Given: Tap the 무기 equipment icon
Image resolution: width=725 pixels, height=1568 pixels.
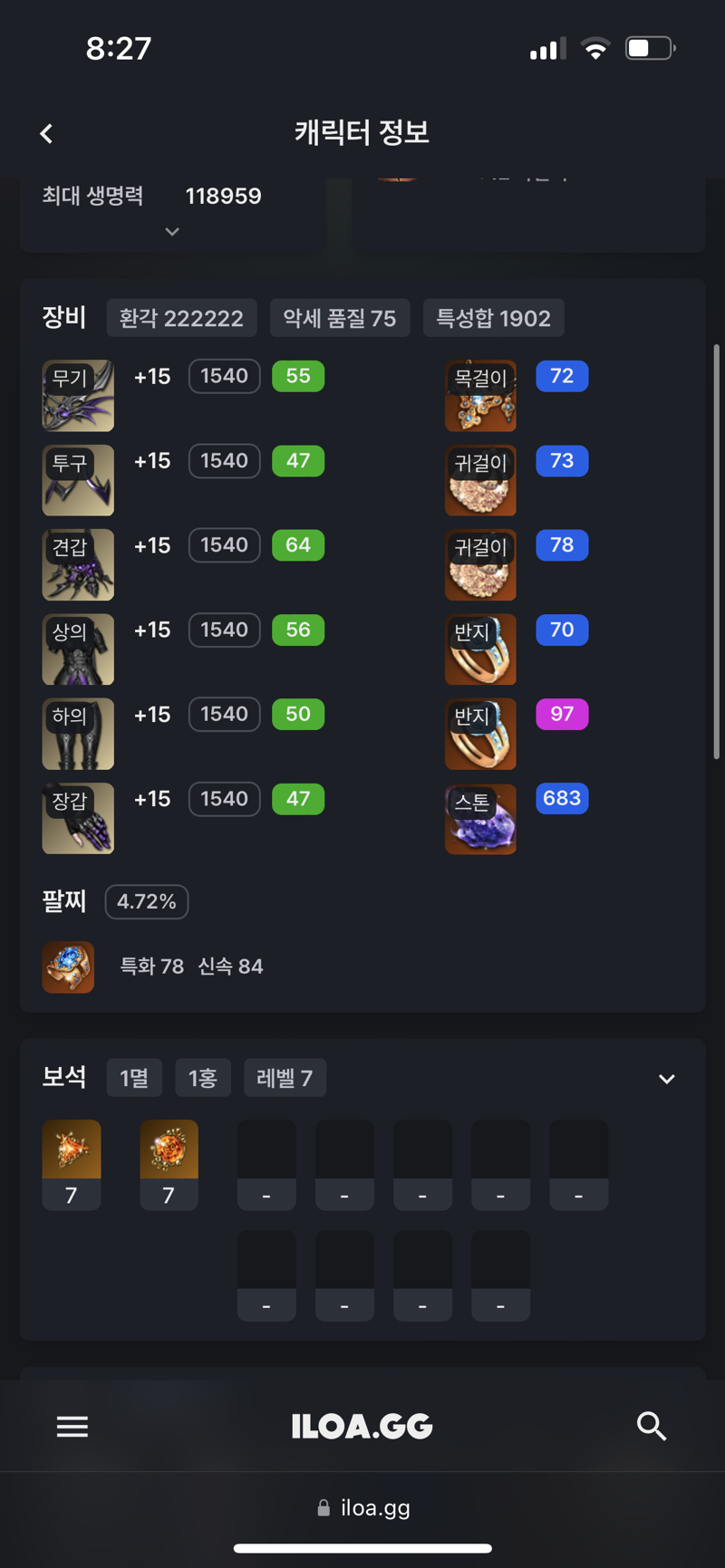Looking at the screenshot, I should (x=78, y=396).
